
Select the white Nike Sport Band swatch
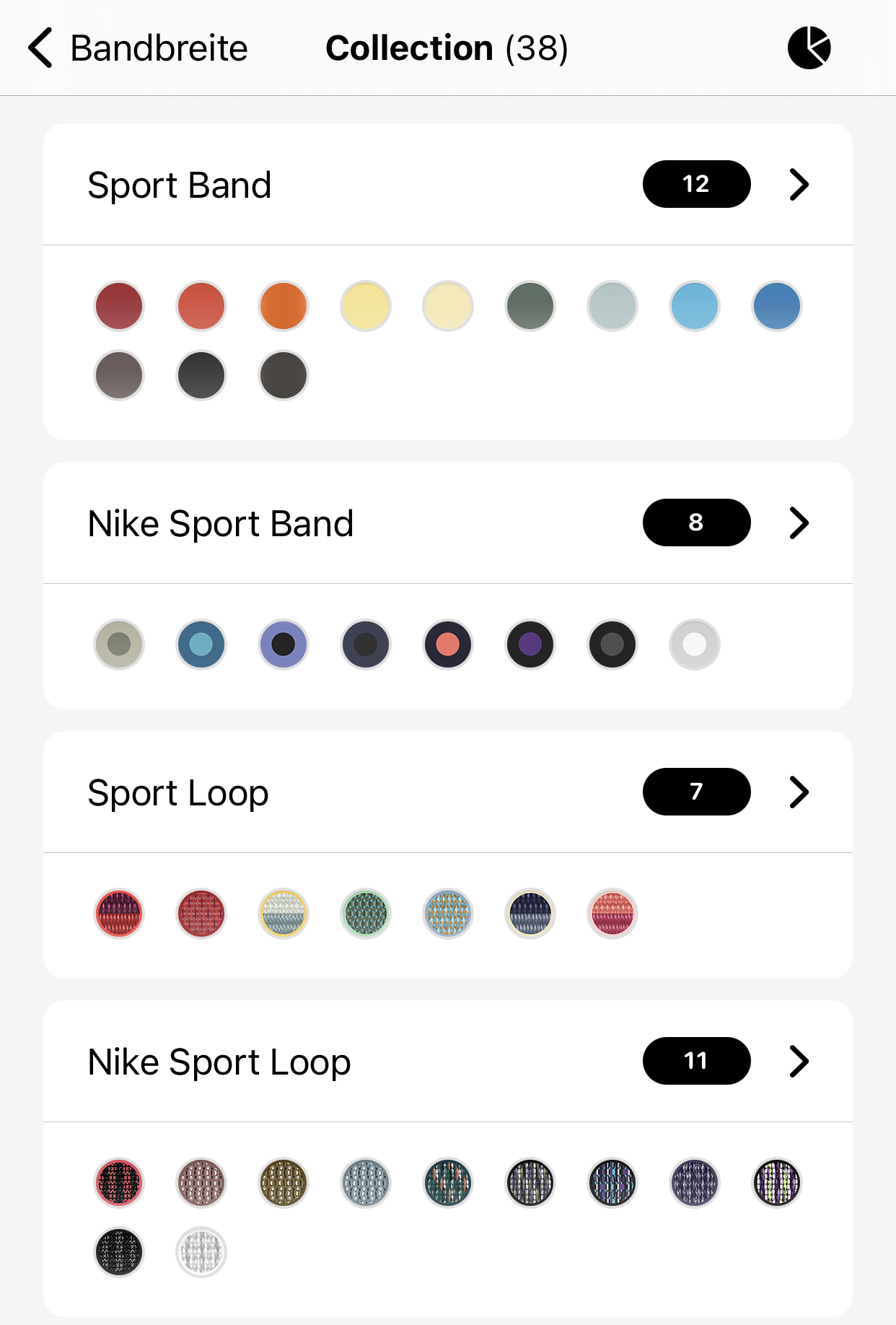(x=695, y=644)
